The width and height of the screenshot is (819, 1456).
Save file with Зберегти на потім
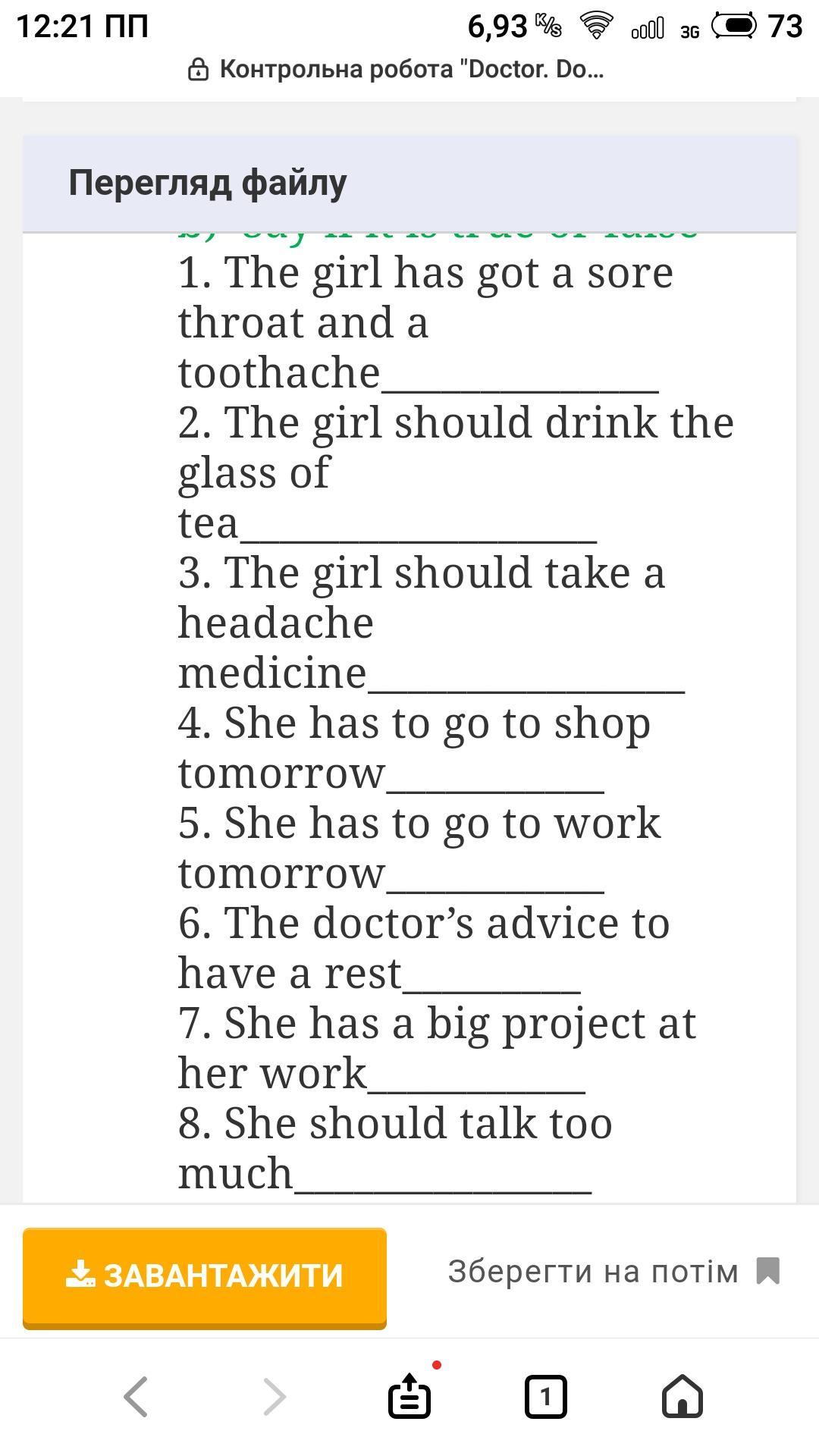pos(614,1272)
